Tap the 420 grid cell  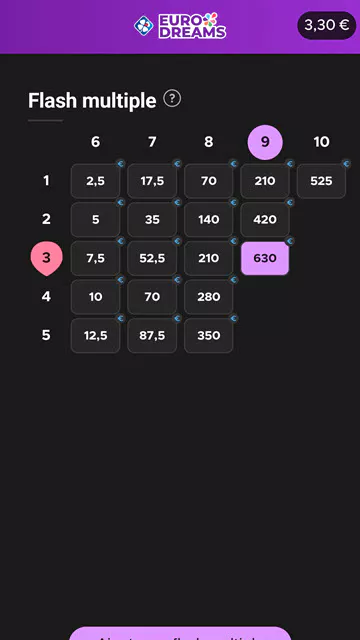[x=265, y=220]
